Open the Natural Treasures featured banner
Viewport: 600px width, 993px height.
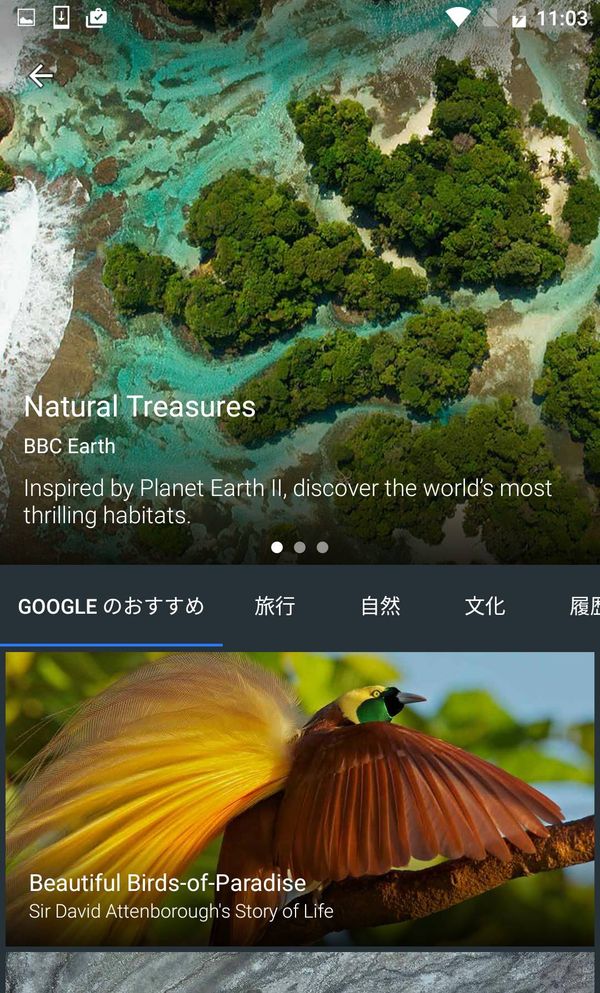300,282
